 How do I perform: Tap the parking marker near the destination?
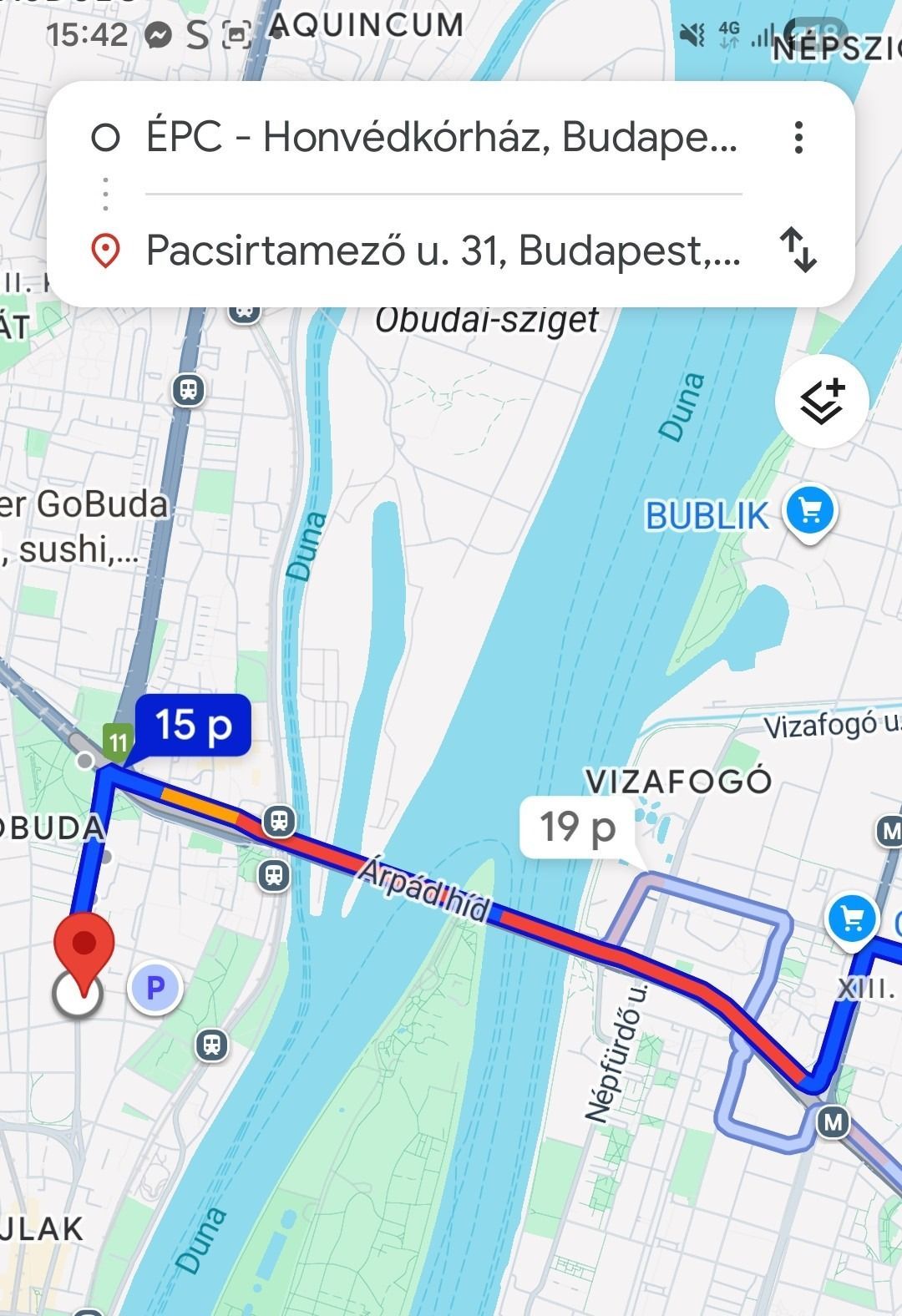tap(155, 989)
